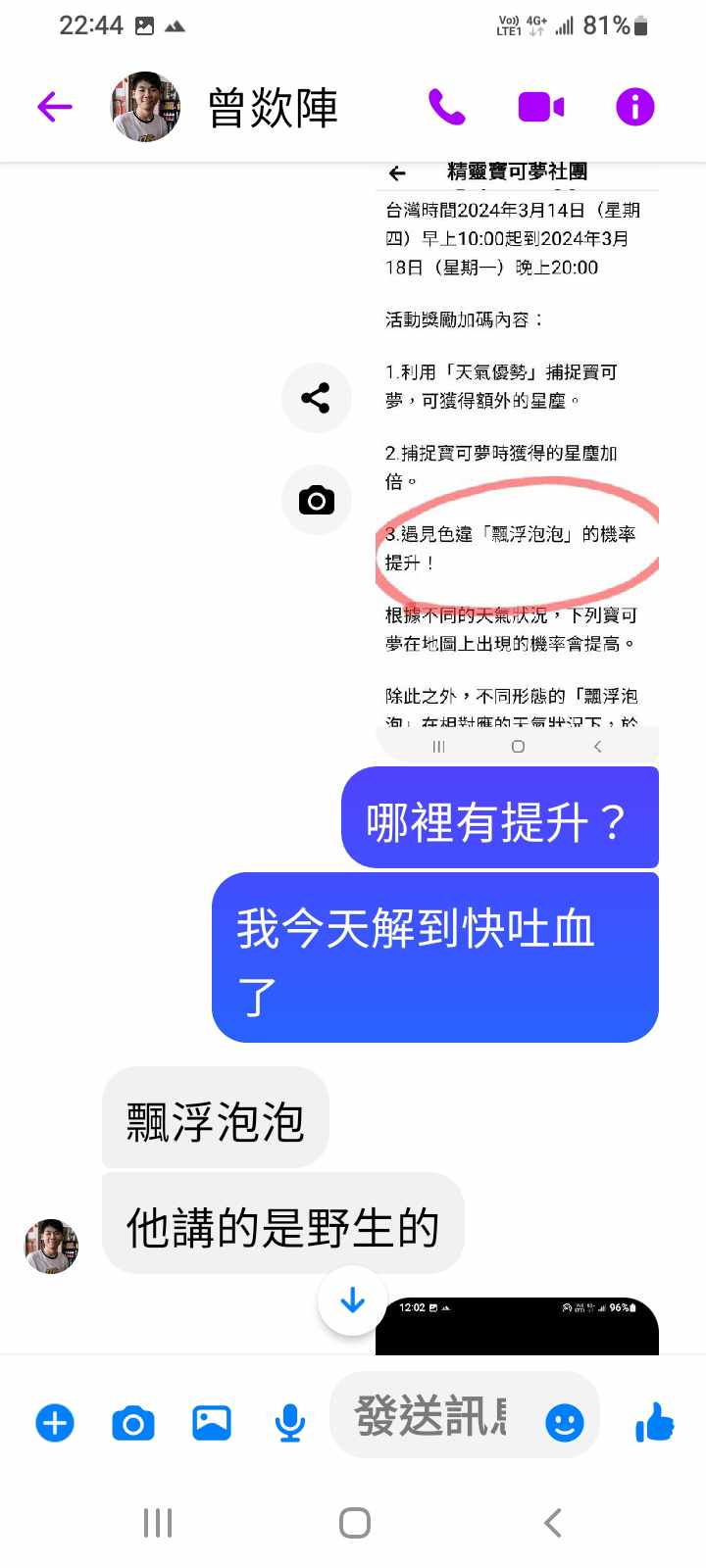Record a voice message with microphone
Screen dimensions: 706x1568
pyautogui.click(x=289, y=1422)
